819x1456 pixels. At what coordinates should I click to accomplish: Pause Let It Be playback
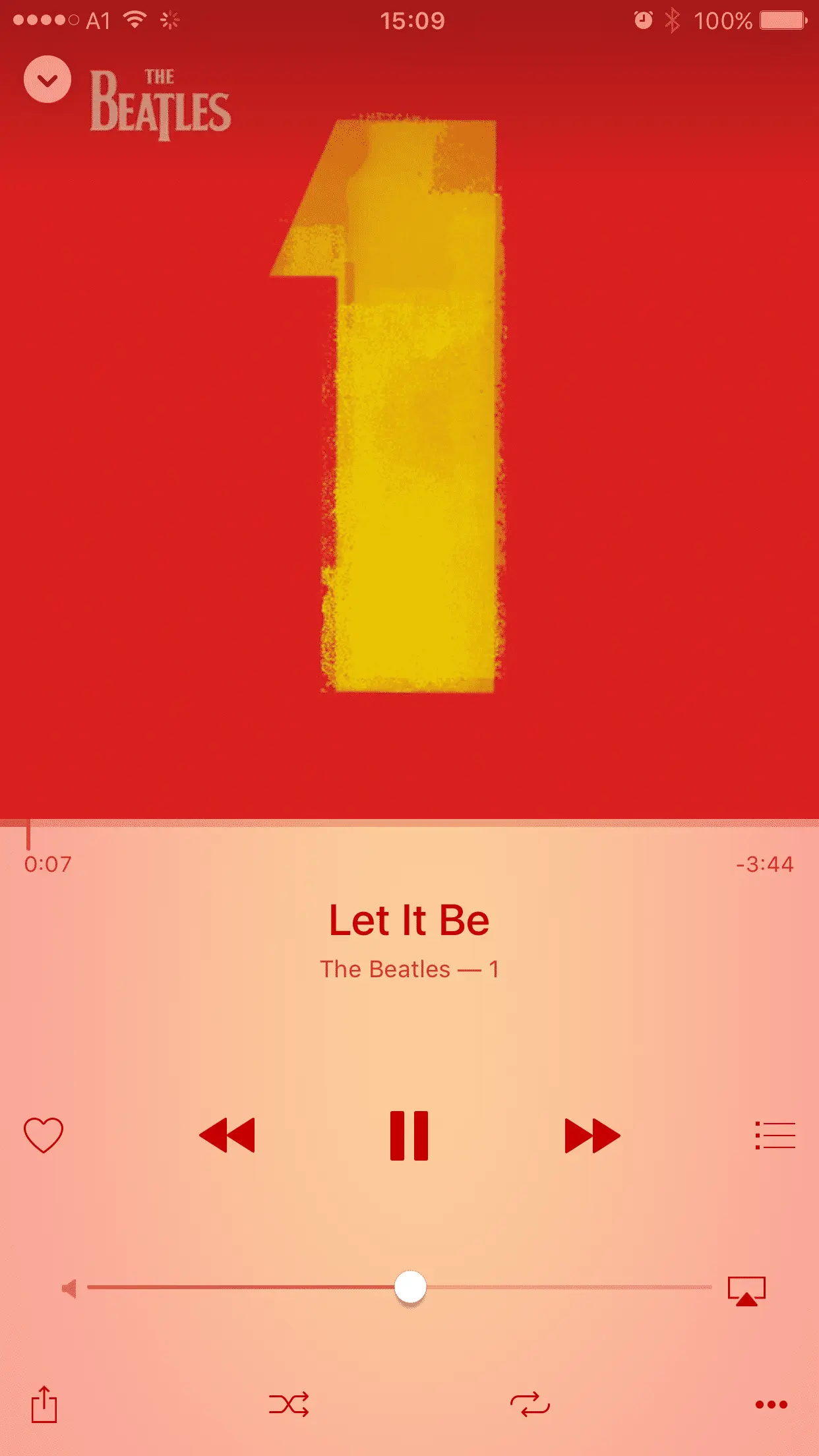[x=409, y=1135]
